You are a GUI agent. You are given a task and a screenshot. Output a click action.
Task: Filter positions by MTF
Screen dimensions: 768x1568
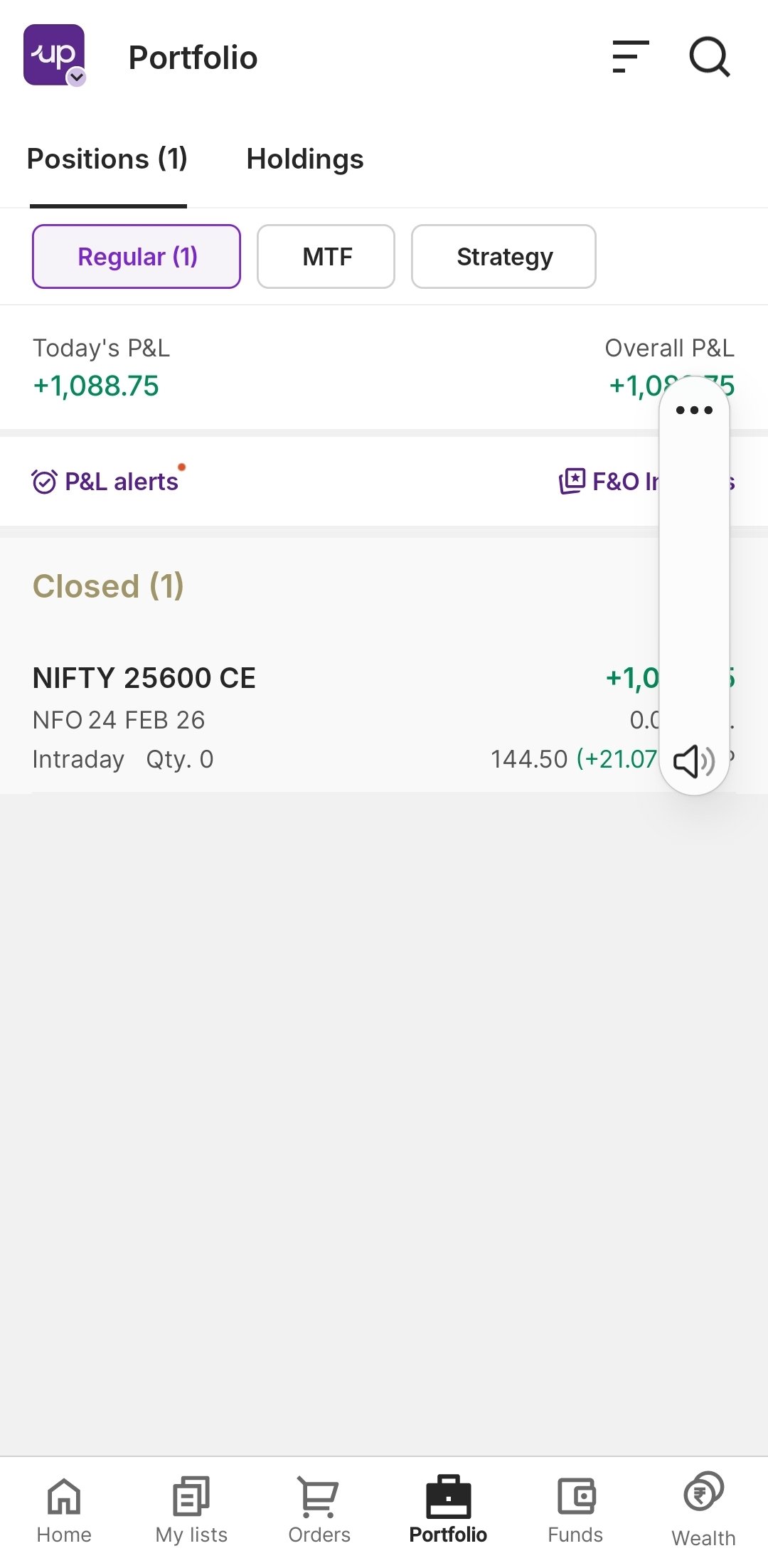(x=326, y=257)
